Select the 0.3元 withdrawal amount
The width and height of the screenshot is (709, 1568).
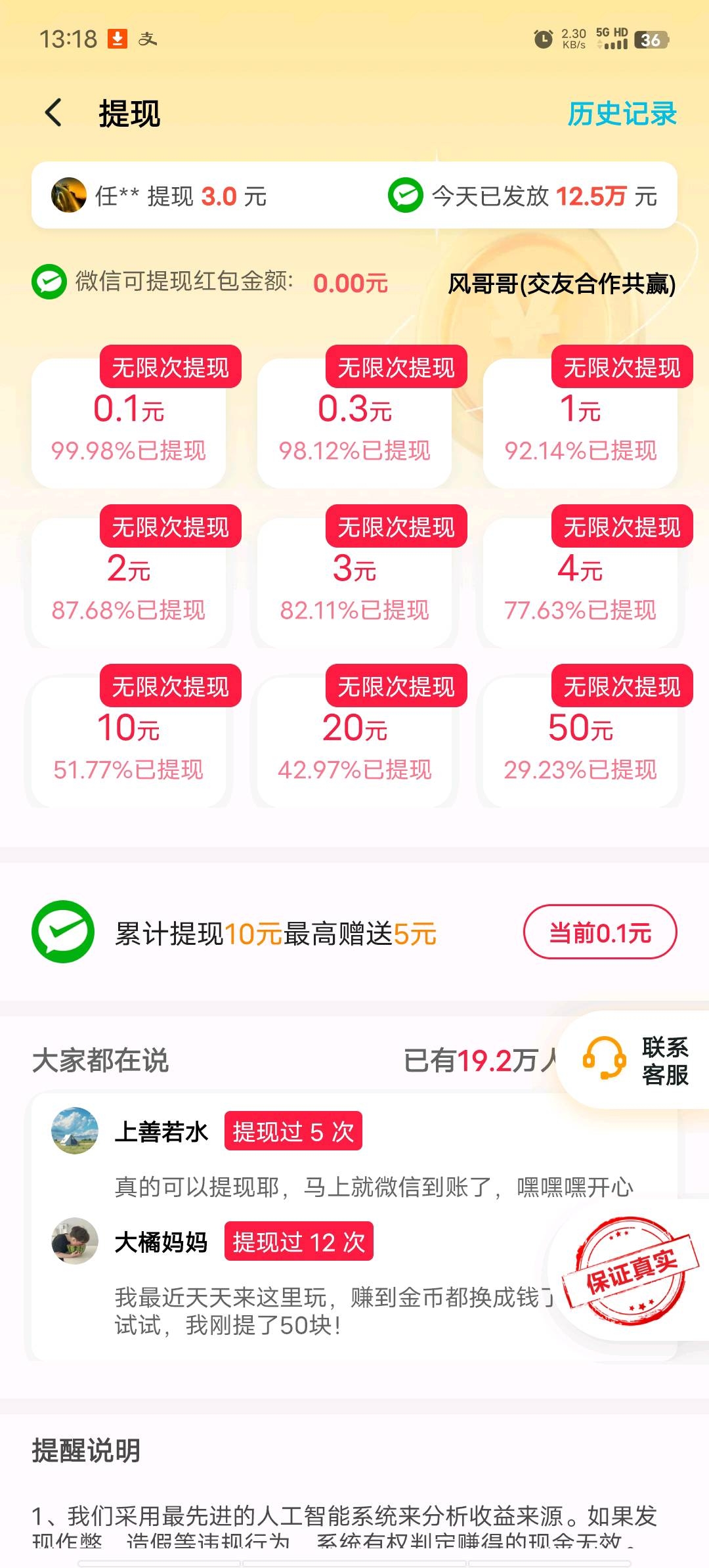coord(354,424)
